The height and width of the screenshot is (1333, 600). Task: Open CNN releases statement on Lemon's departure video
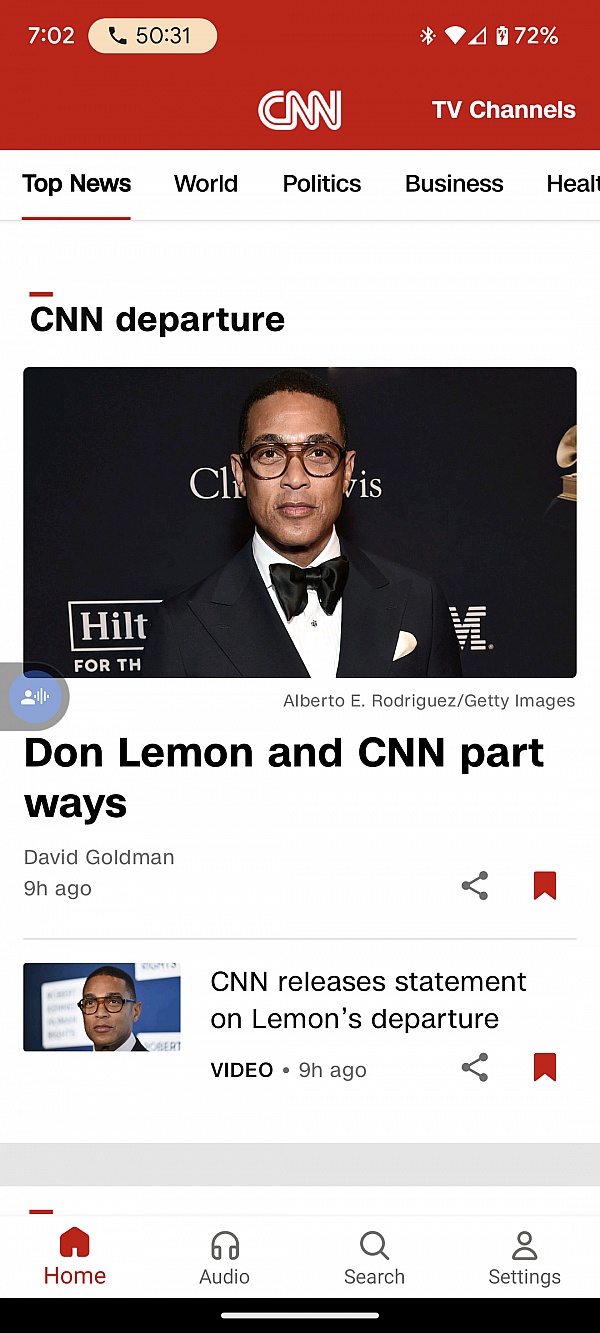coord(368,1000)
